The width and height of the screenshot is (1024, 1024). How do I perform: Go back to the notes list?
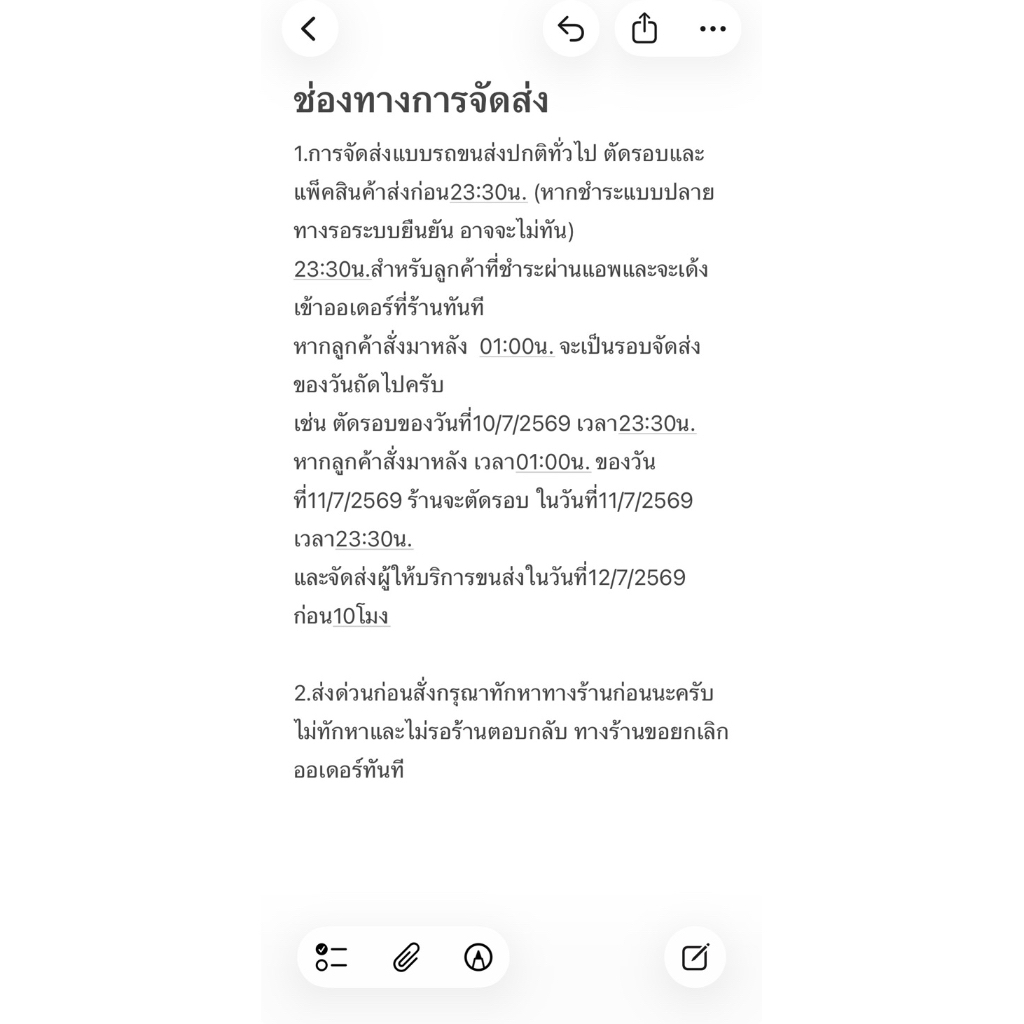(310, 29)
